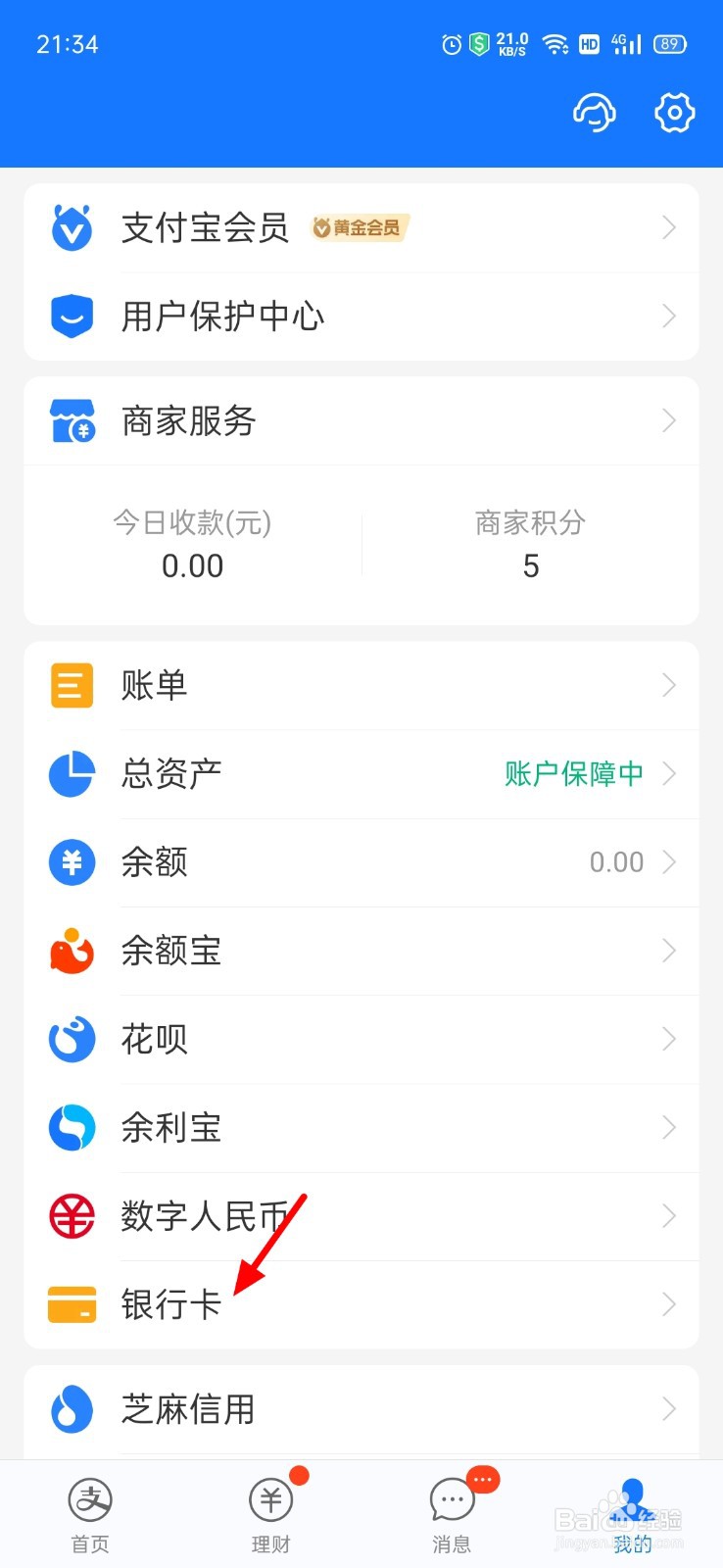The image size is (723, 1568).
Task: Open 数字人民币 digital yuan
Action: pyautogui.click(x=361, y=1216)
